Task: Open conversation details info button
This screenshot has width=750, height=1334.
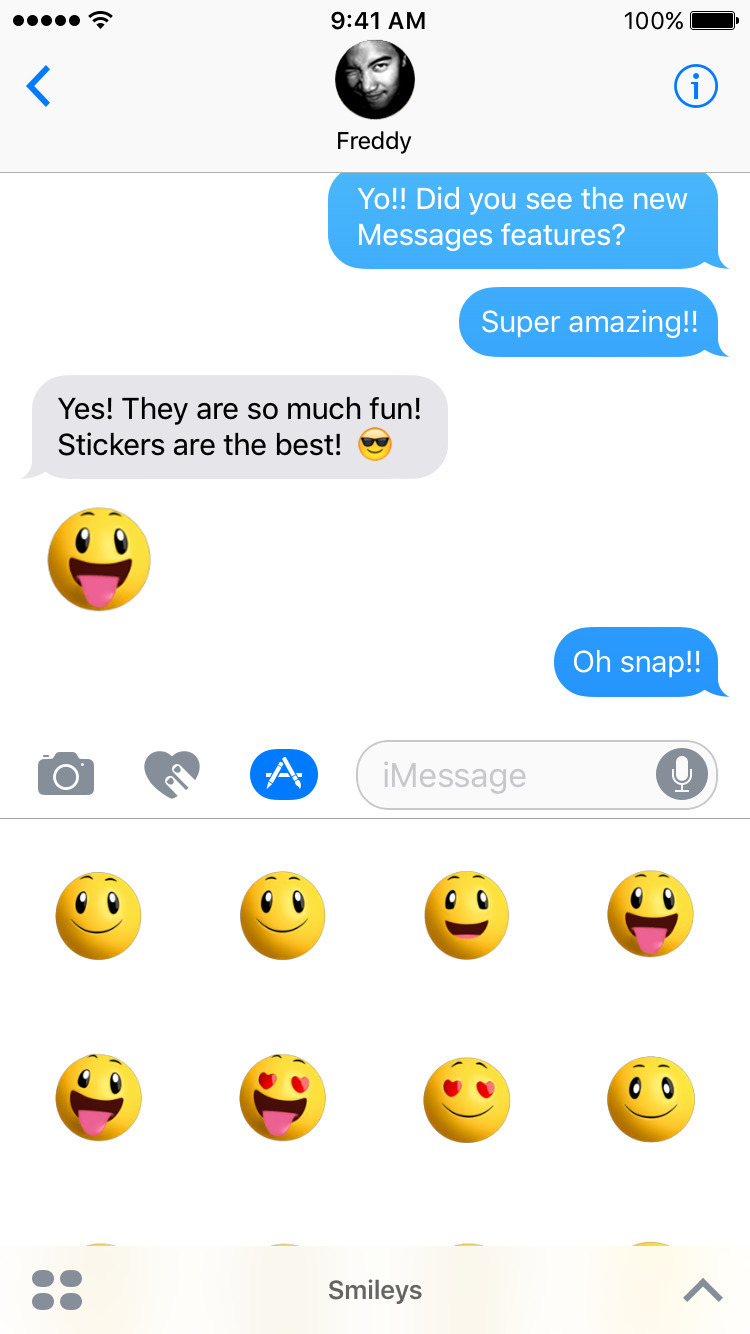Action: coord(695,87)
